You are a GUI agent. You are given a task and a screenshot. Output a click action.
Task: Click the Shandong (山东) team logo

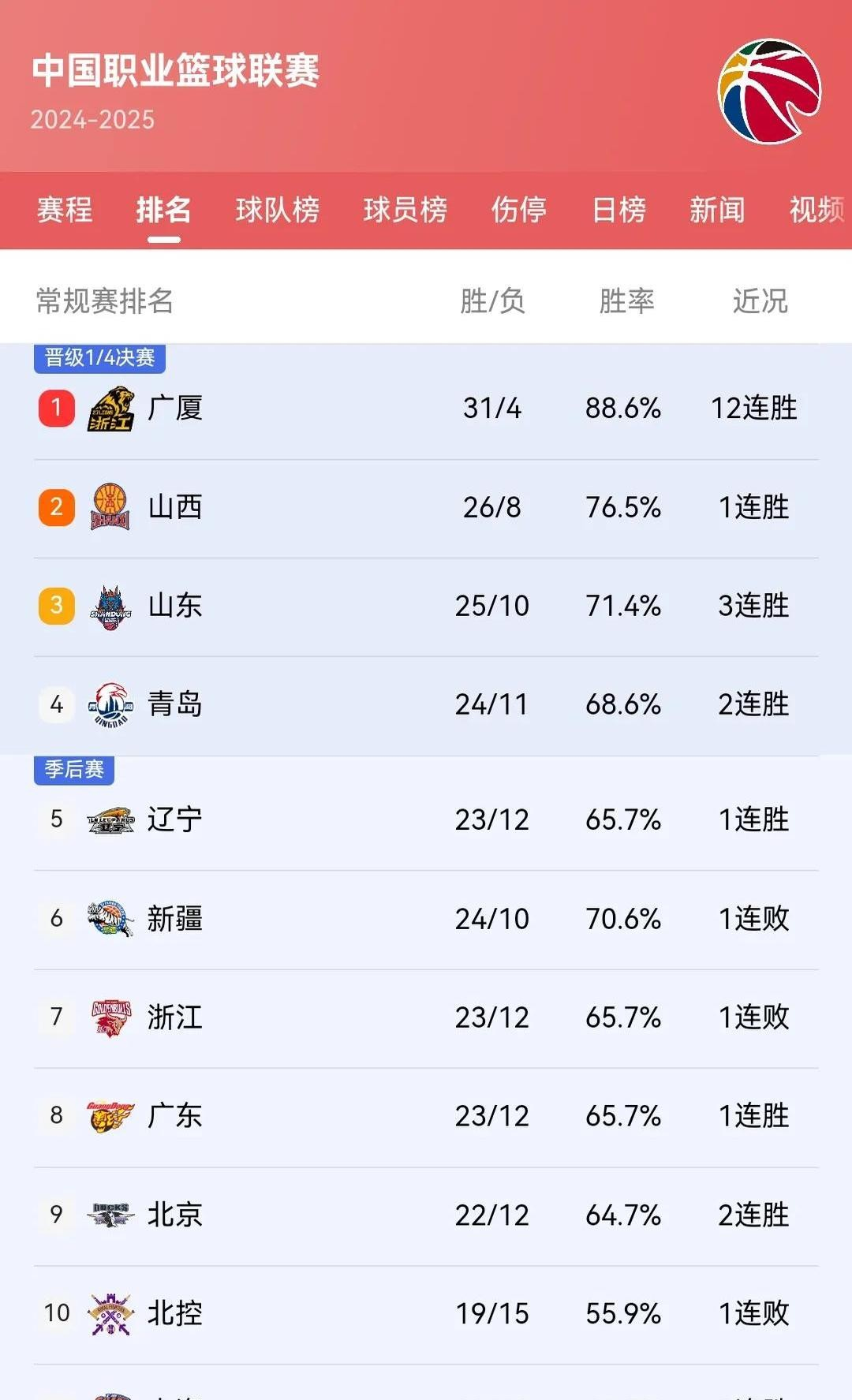click(110, 607)
